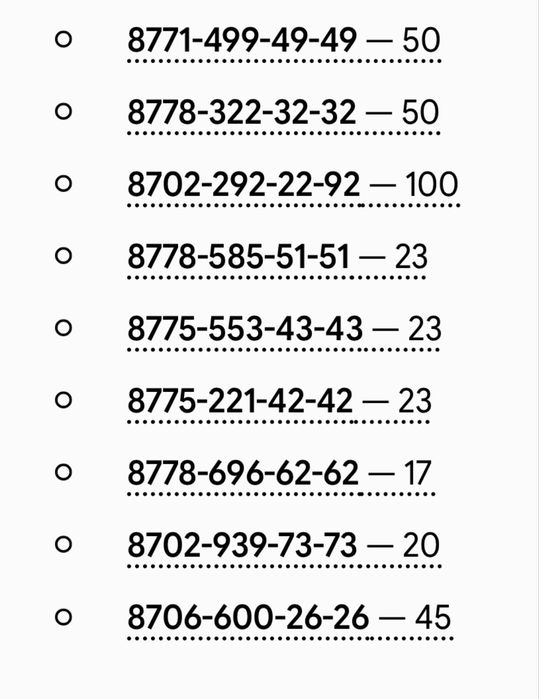Select the phone link 8706-600-26-26
539x699 pixels.
click(248, 617)
